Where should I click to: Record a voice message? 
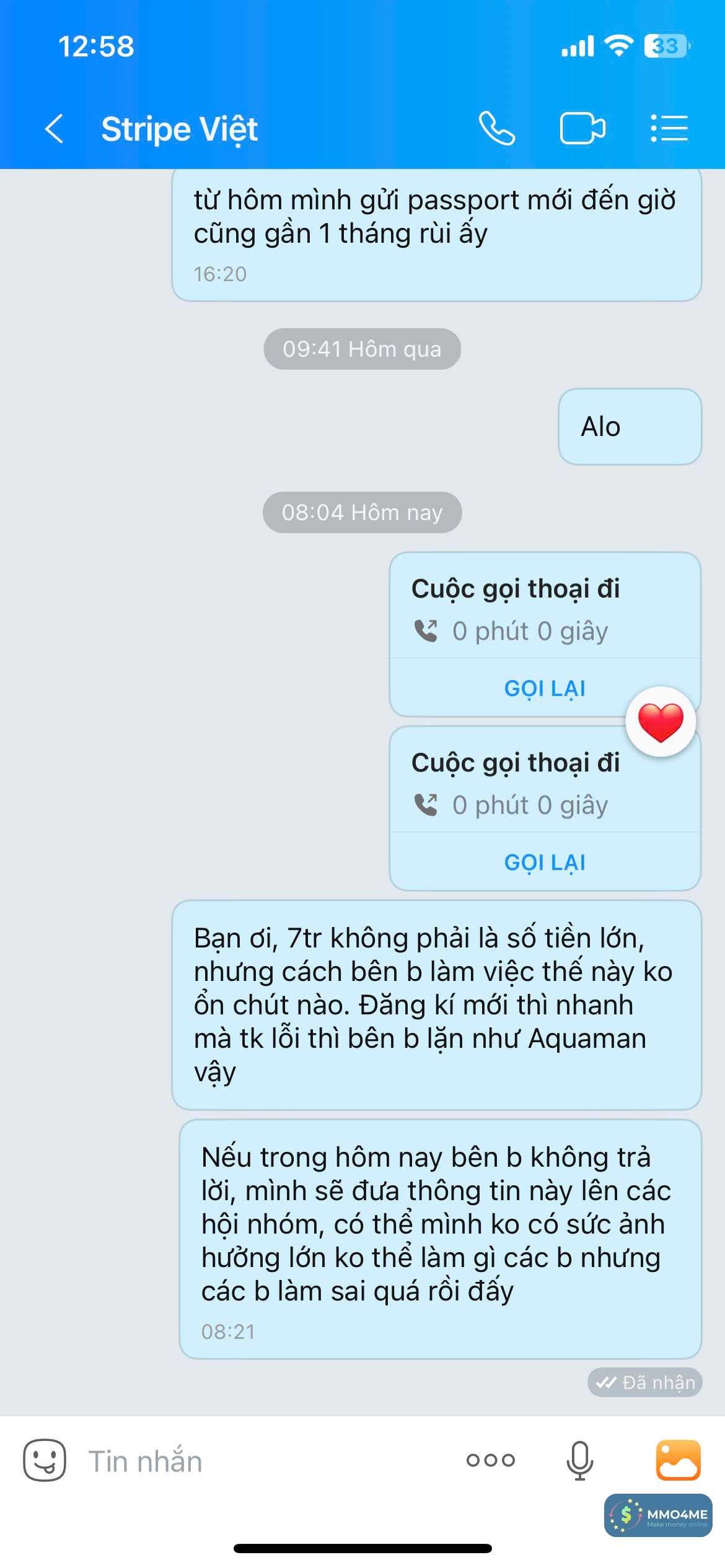[x=580, y=1460]
